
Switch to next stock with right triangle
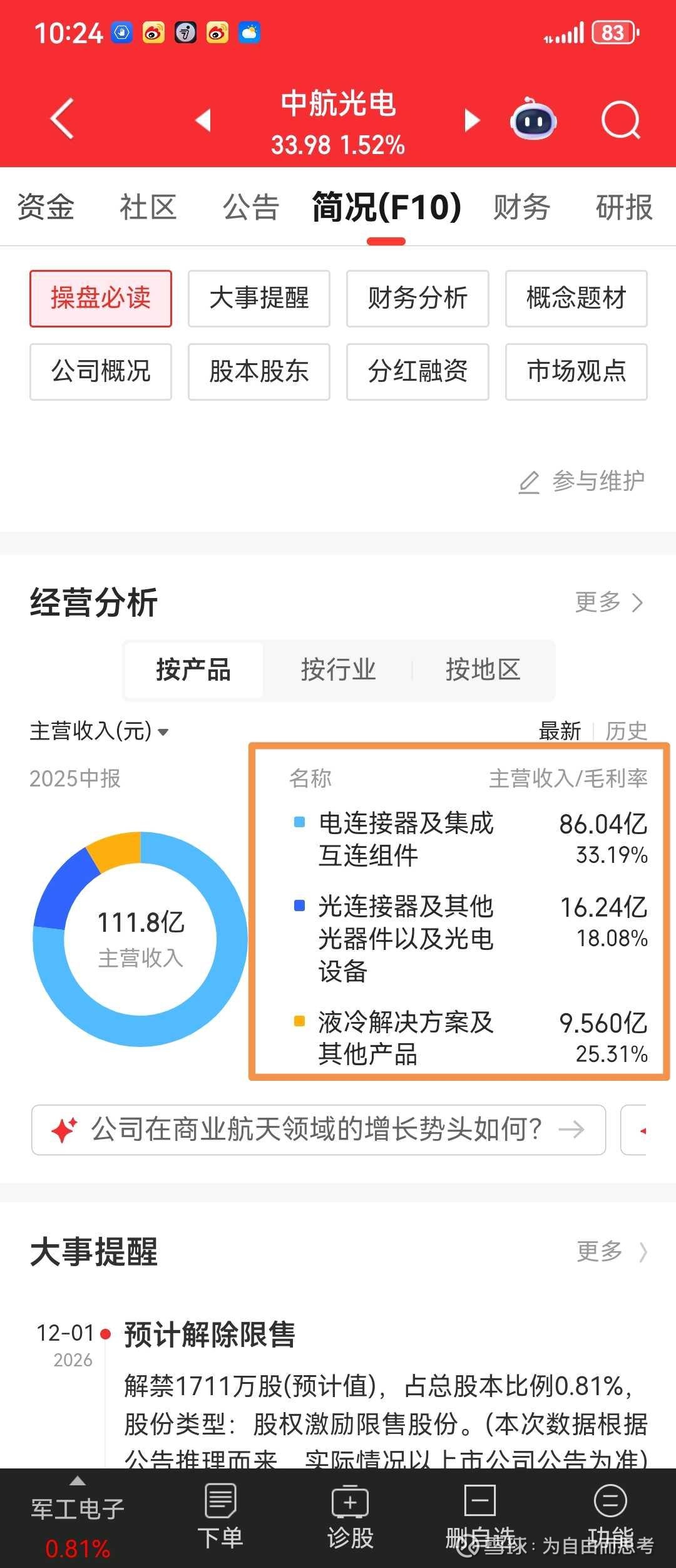tap(472, 120)
